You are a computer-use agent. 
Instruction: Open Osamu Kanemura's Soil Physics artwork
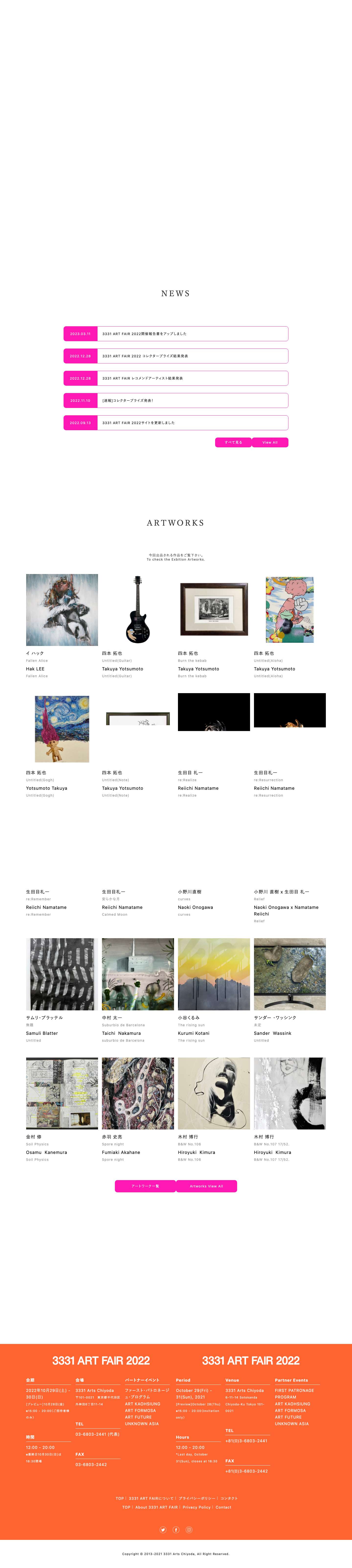[x=62, y=1093]
